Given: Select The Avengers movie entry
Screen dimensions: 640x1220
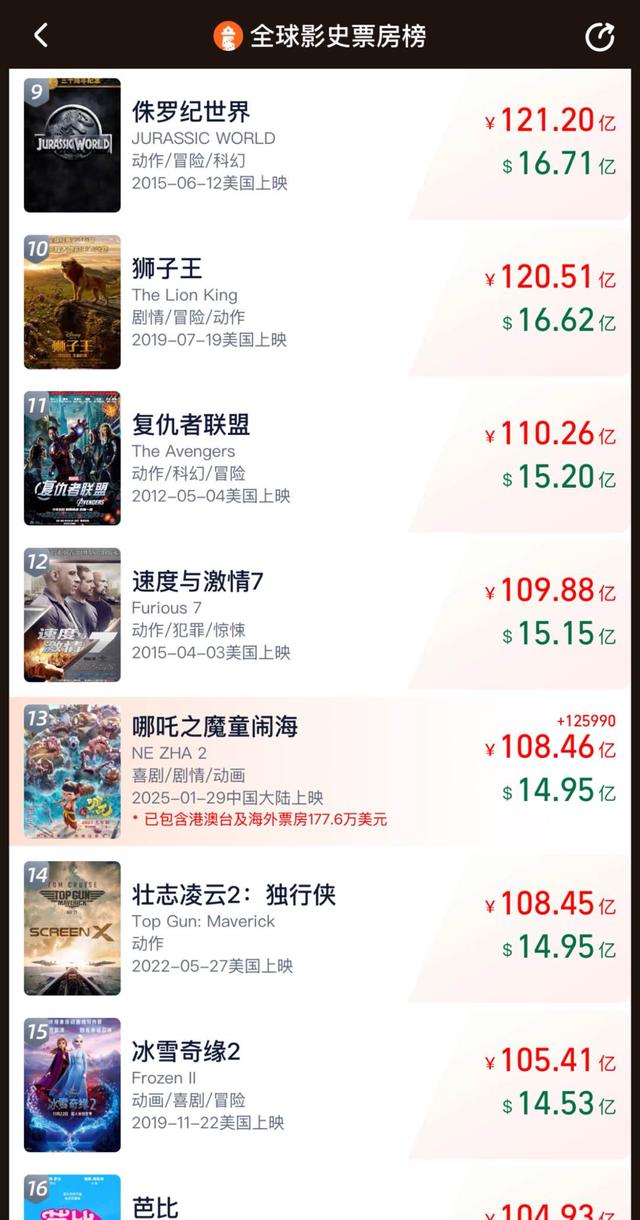Looking at the screenshot, I should (320, 458).
